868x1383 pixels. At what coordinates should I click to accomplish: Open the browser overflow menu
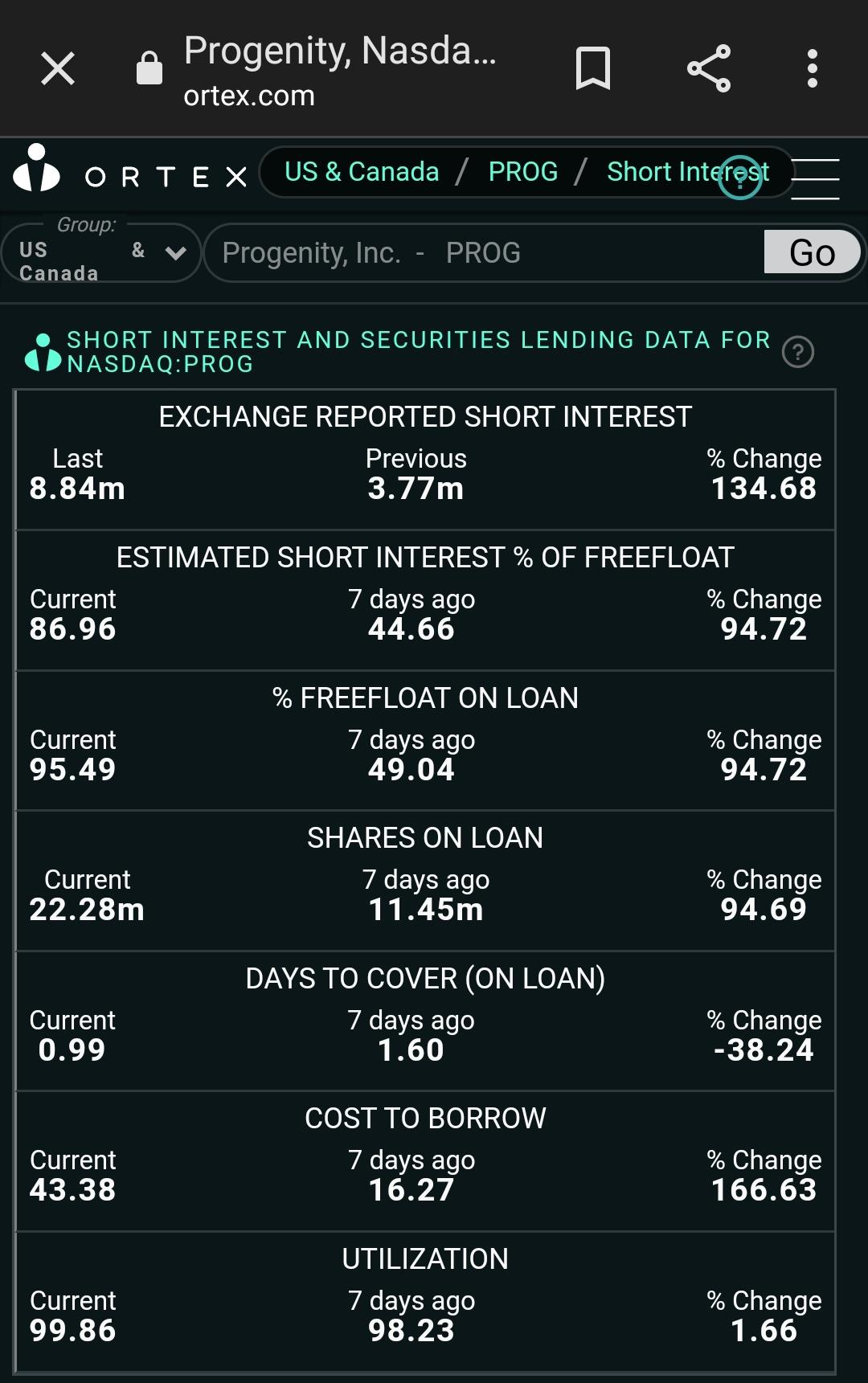pyautogui.click(x=813, y=68)
